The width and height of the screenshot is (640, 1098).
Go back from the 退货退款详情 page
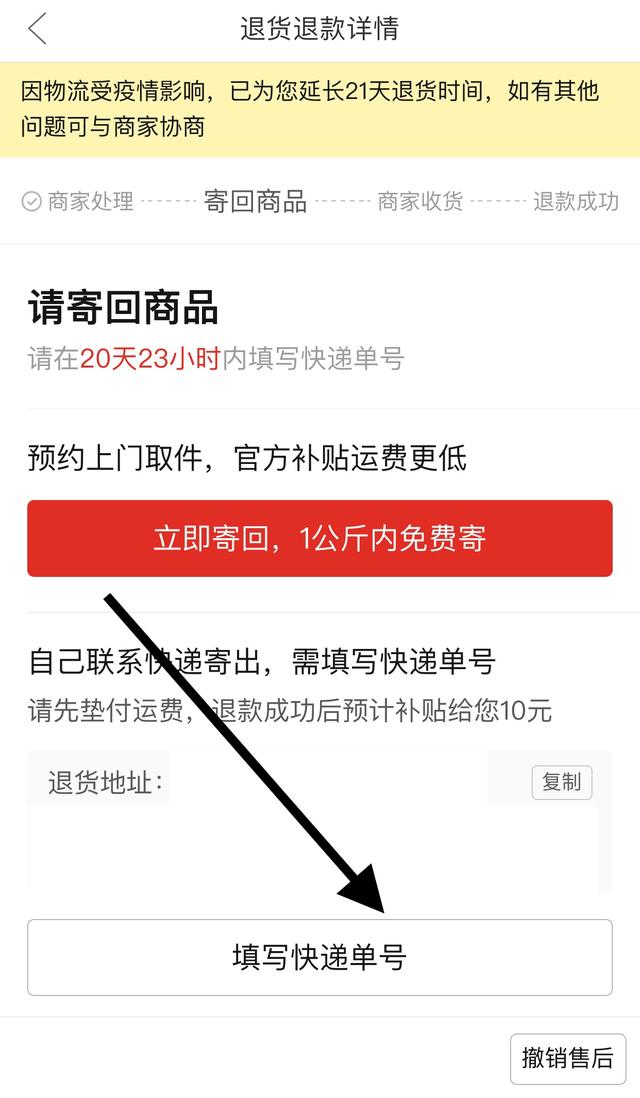coord(37,29)
